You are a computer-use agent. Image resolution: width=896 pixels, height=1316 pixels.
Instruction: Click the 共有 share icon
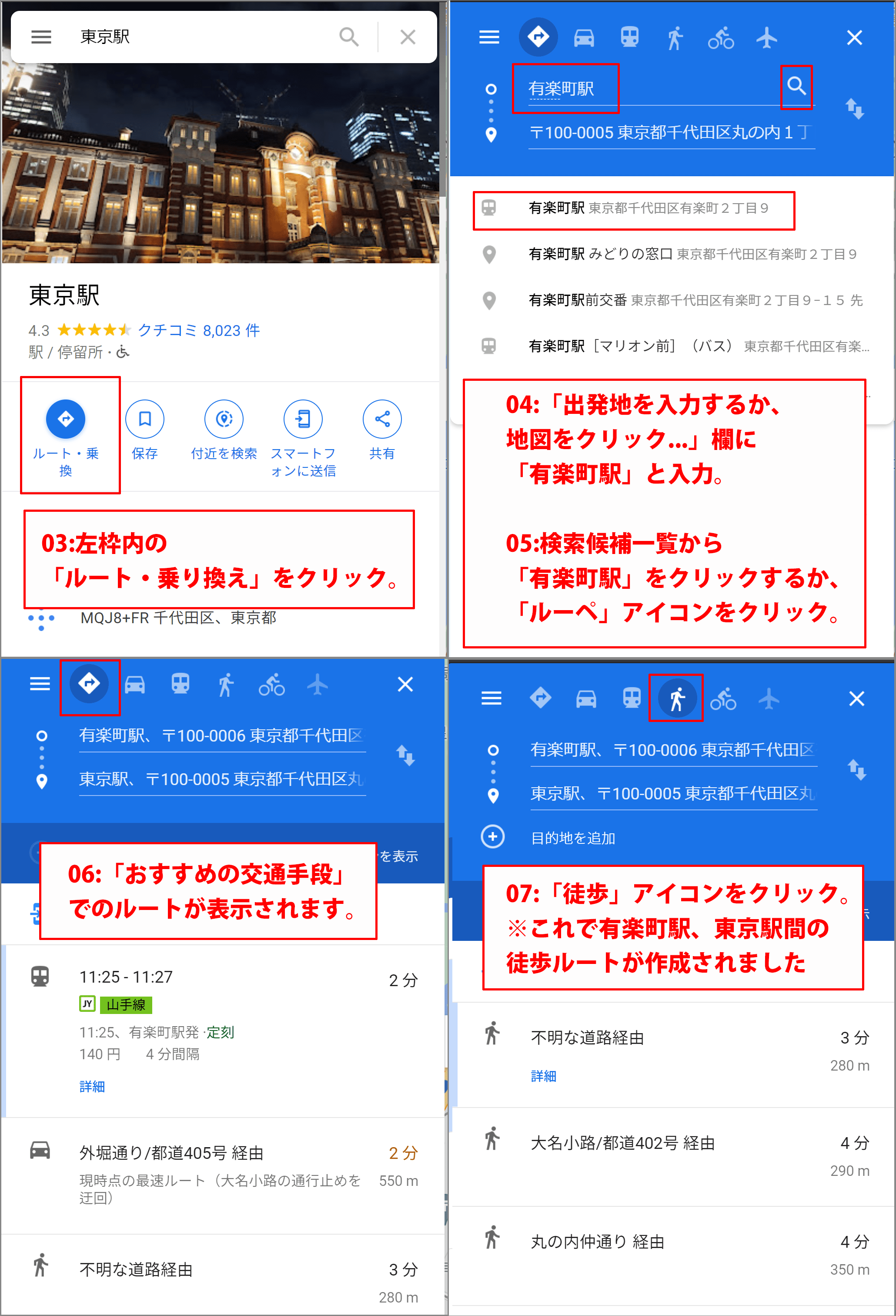pyautogui.click(x=383, y=419)
